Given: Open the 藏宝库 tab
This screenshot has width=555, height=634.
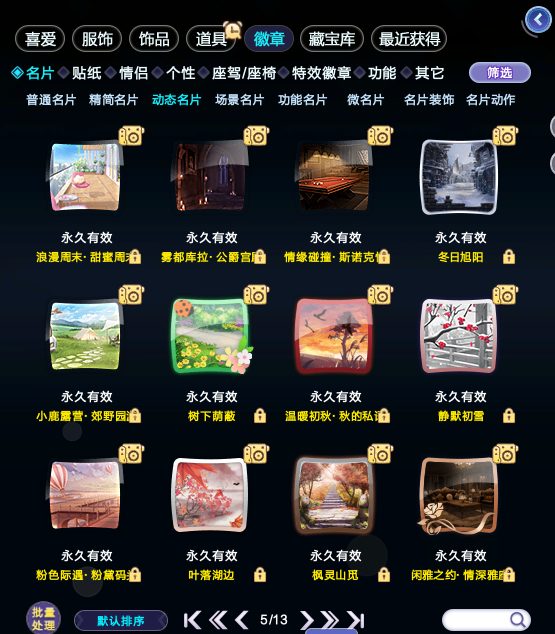Looking at the screenshot, I should pos(332,39).
